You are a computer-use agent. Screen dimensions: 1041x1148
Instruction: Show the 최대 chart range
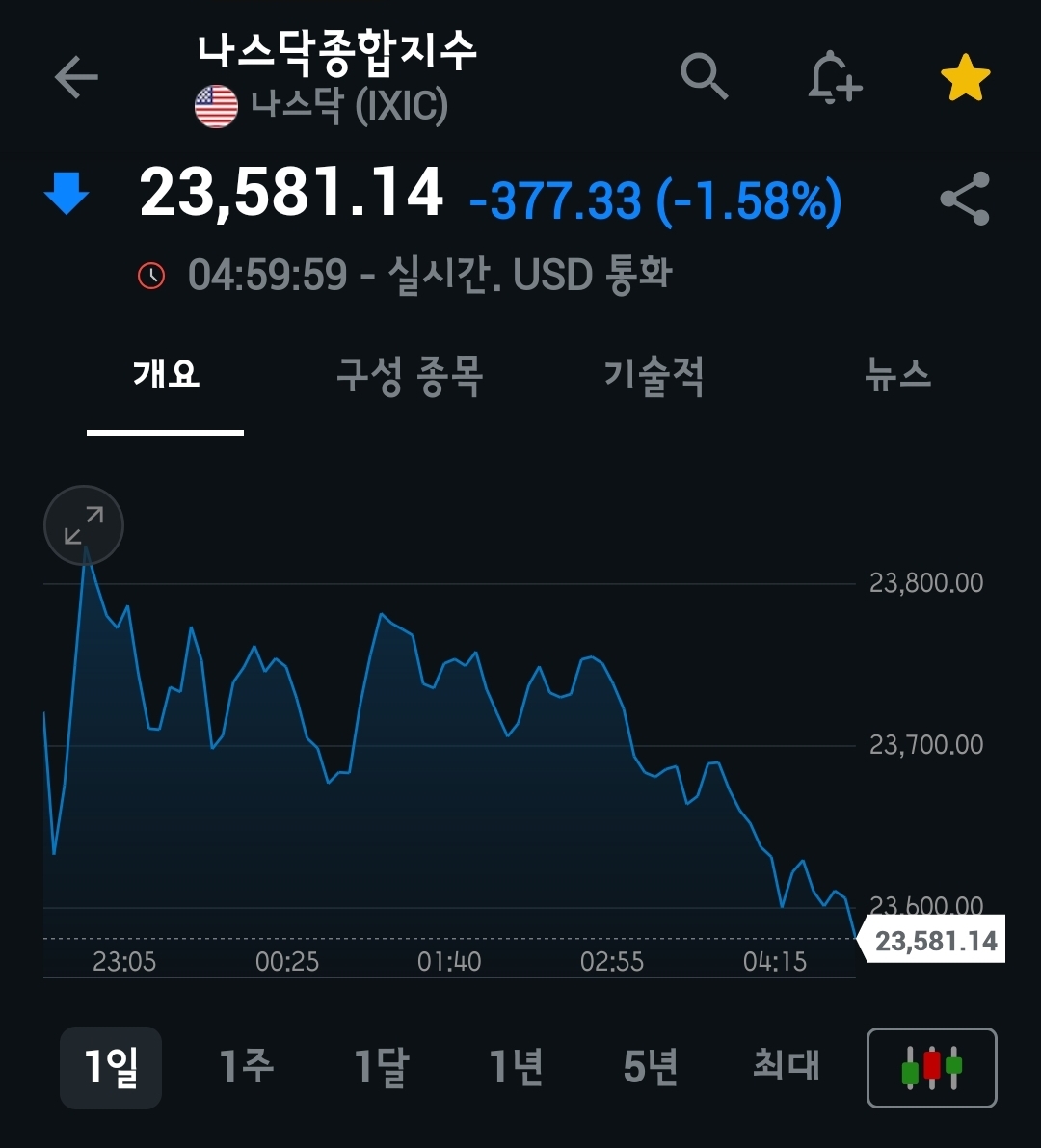[786, 1067]
